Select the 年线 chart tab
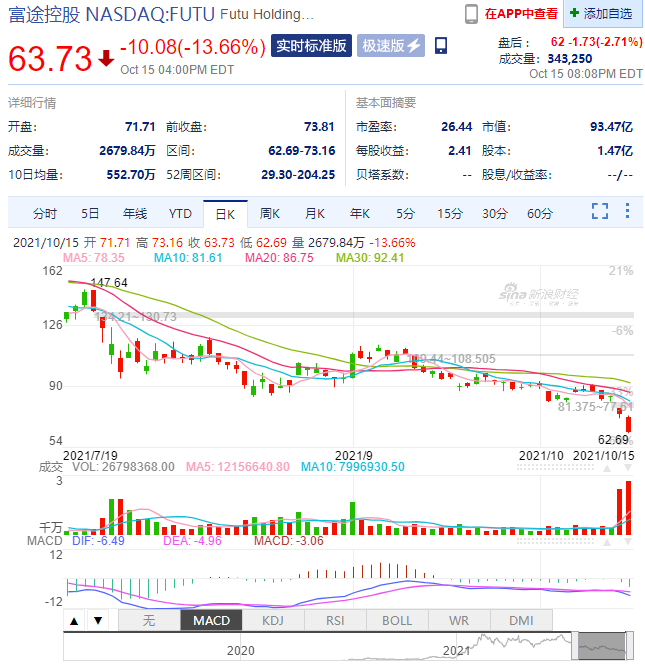645x670 pixels. [135, 213]
